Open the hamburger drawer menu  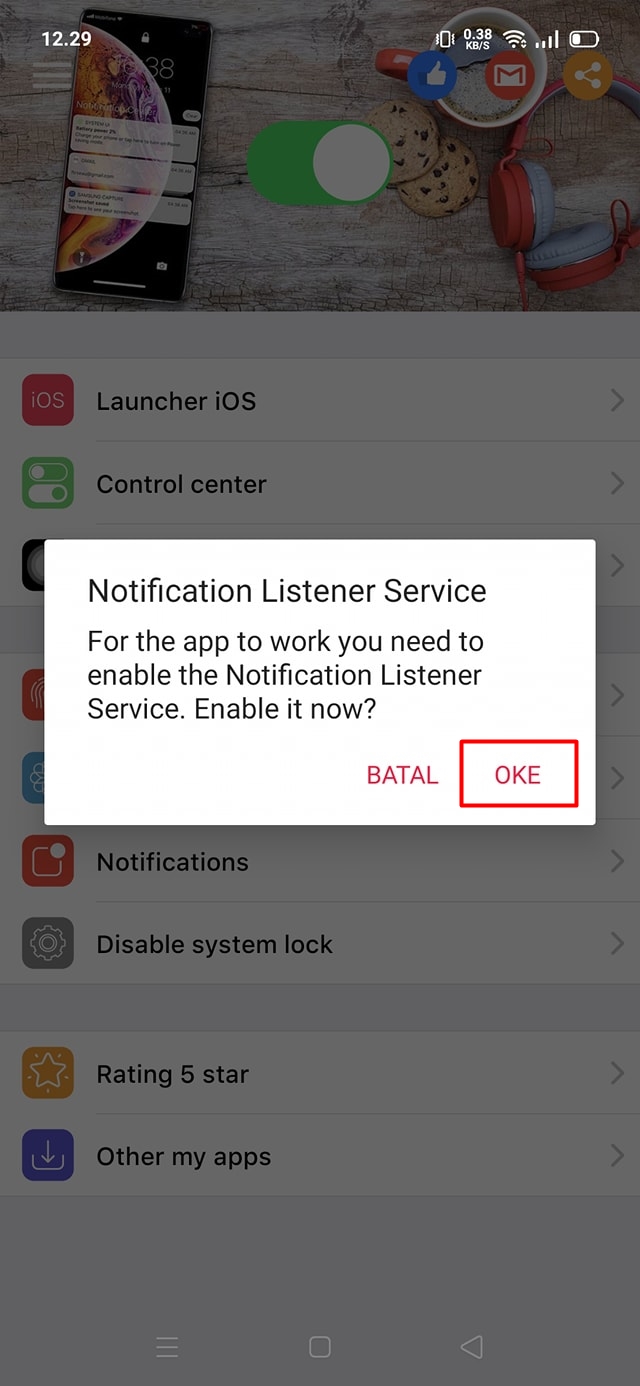[x=50, y=75]
